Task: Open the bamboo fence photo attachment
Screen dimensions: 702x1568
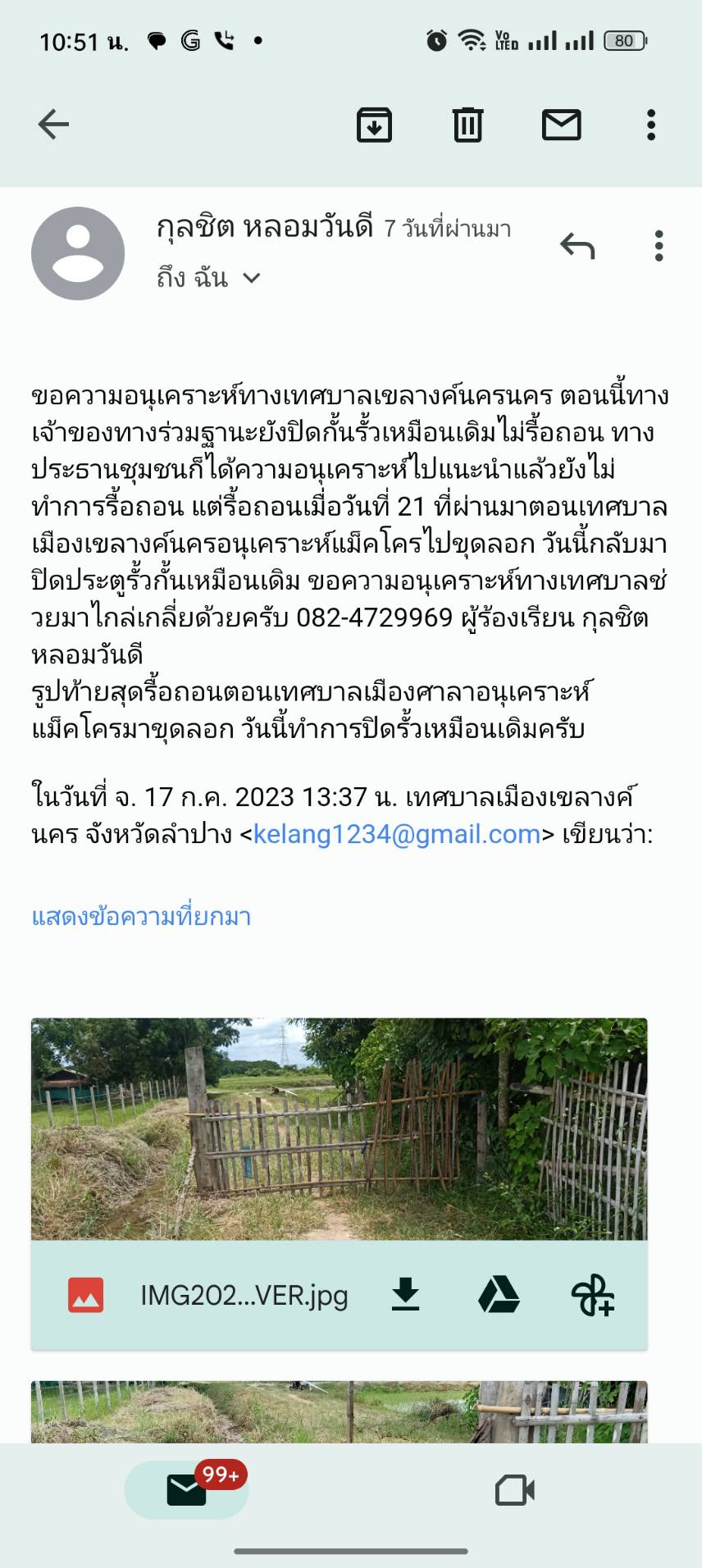Action: (x=339, y=1128)
